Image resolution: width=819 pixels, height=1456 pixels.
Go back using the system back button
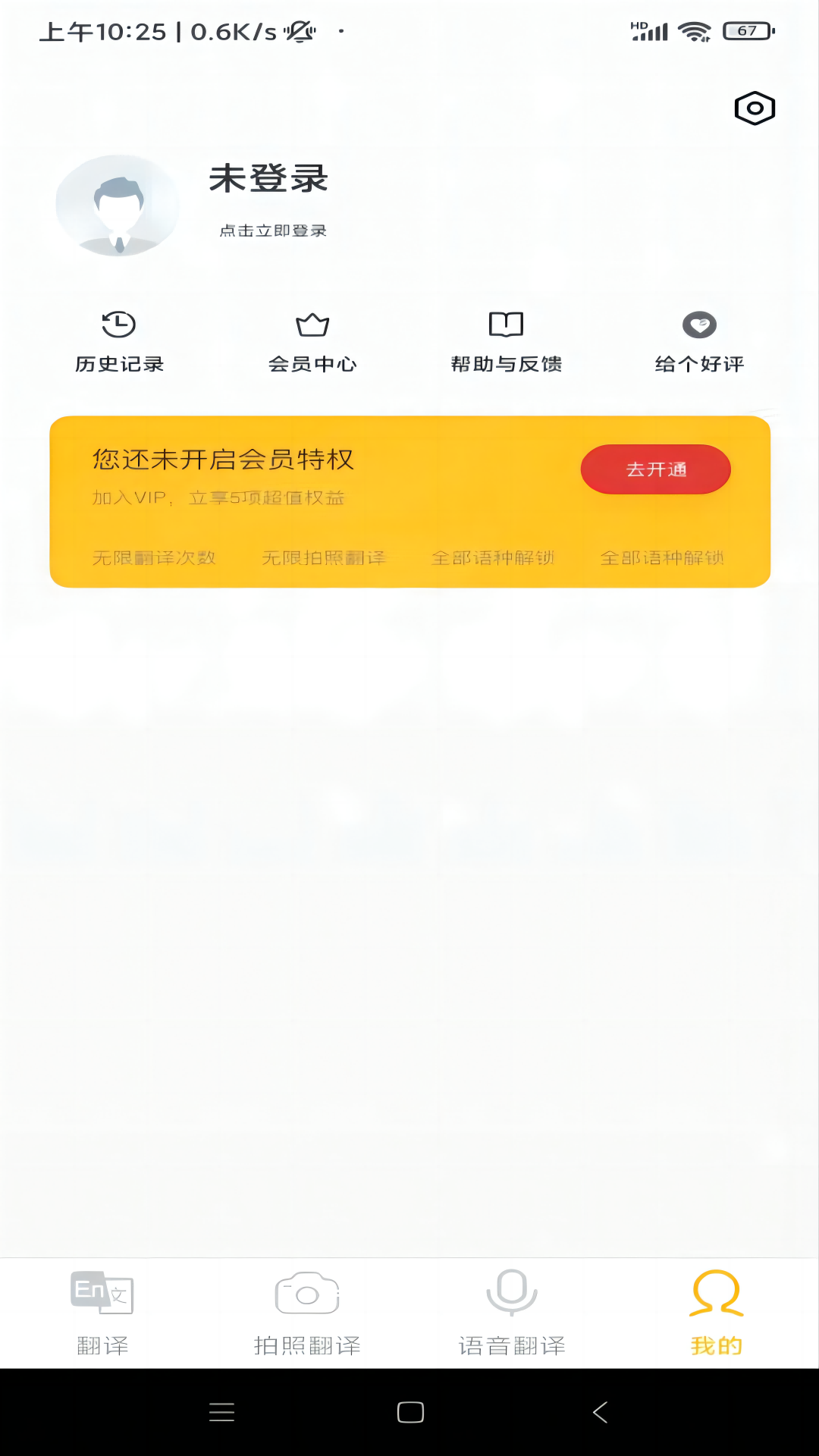coord(600,1412)
